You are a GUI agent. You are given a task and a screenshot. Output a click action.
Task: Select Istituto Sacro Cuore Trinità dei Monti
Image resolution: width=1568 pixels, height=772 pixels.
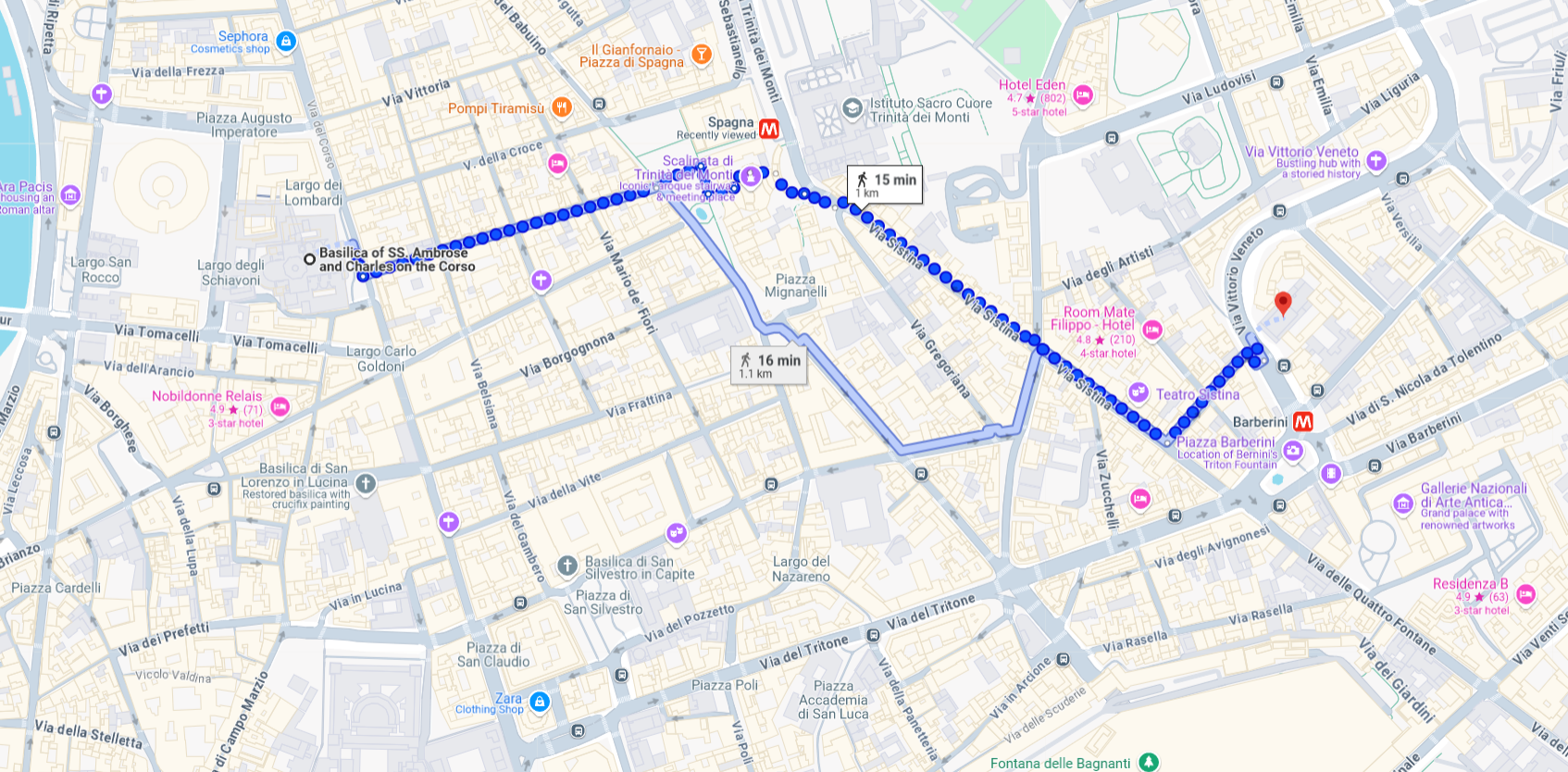pyautogui.click(x=852, y=109)
